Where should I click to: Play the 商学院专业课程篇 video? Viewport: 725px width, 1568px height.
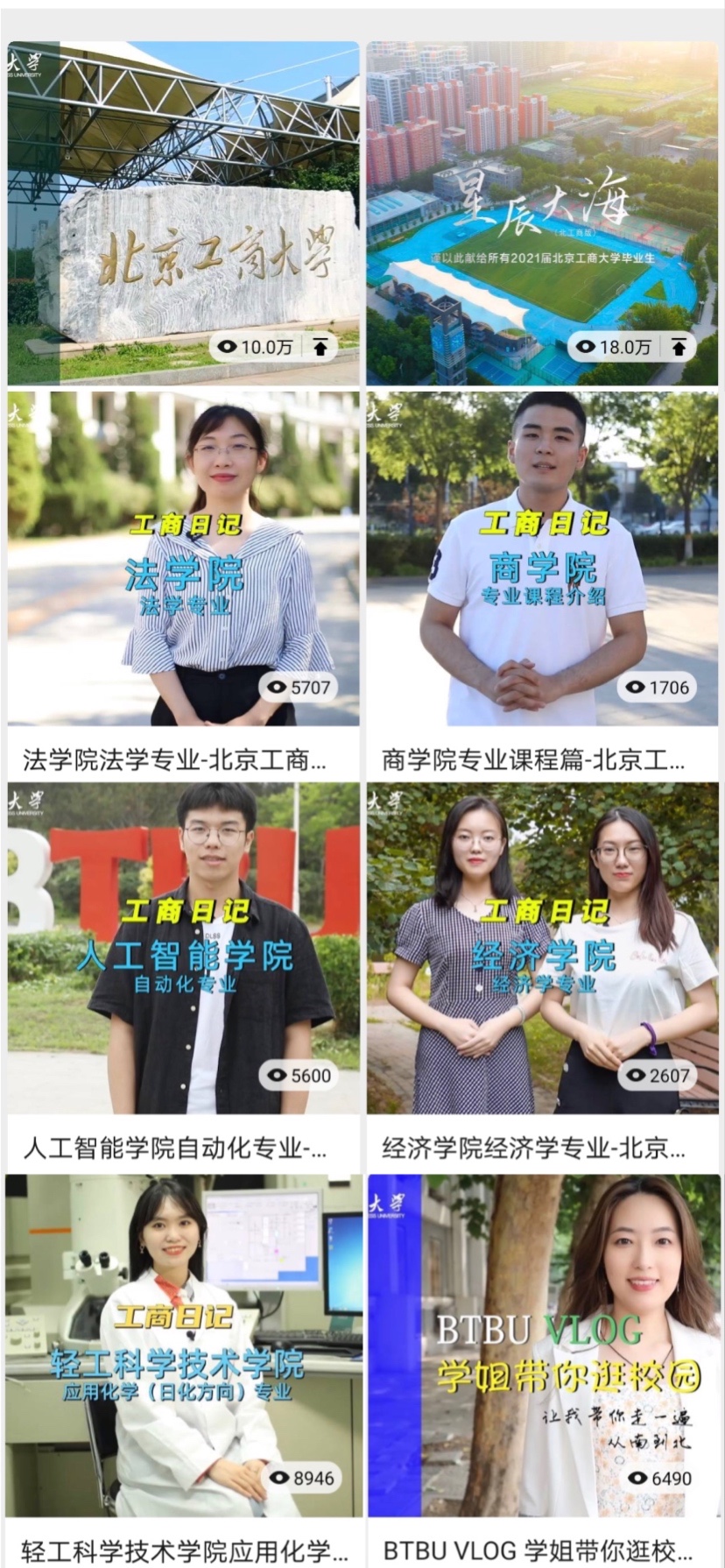pyautogui.click(x=542, y=559)
